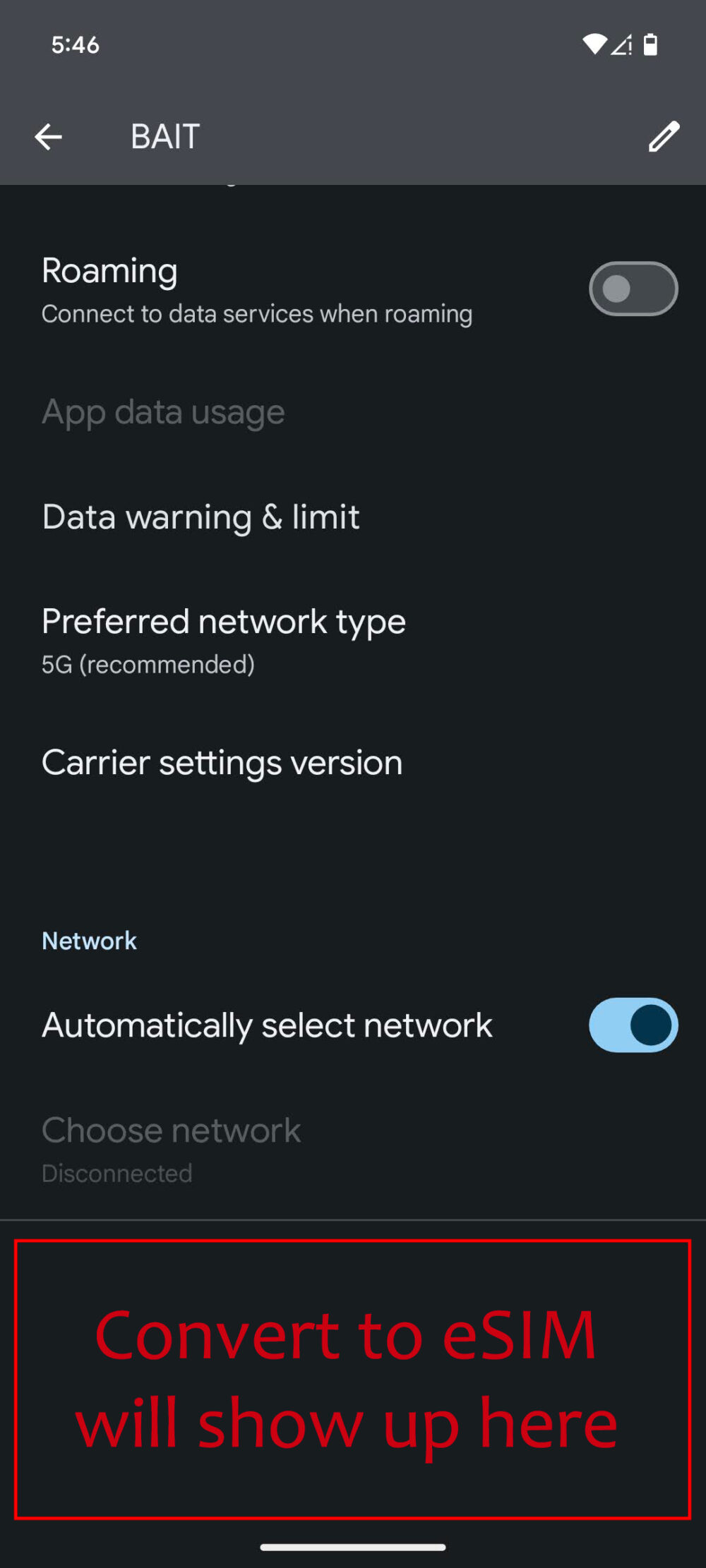Image resolution: width=706 pixels, height=1568 pixels.
Task: Disable Automatically select network
Action: click(632, 1025)
